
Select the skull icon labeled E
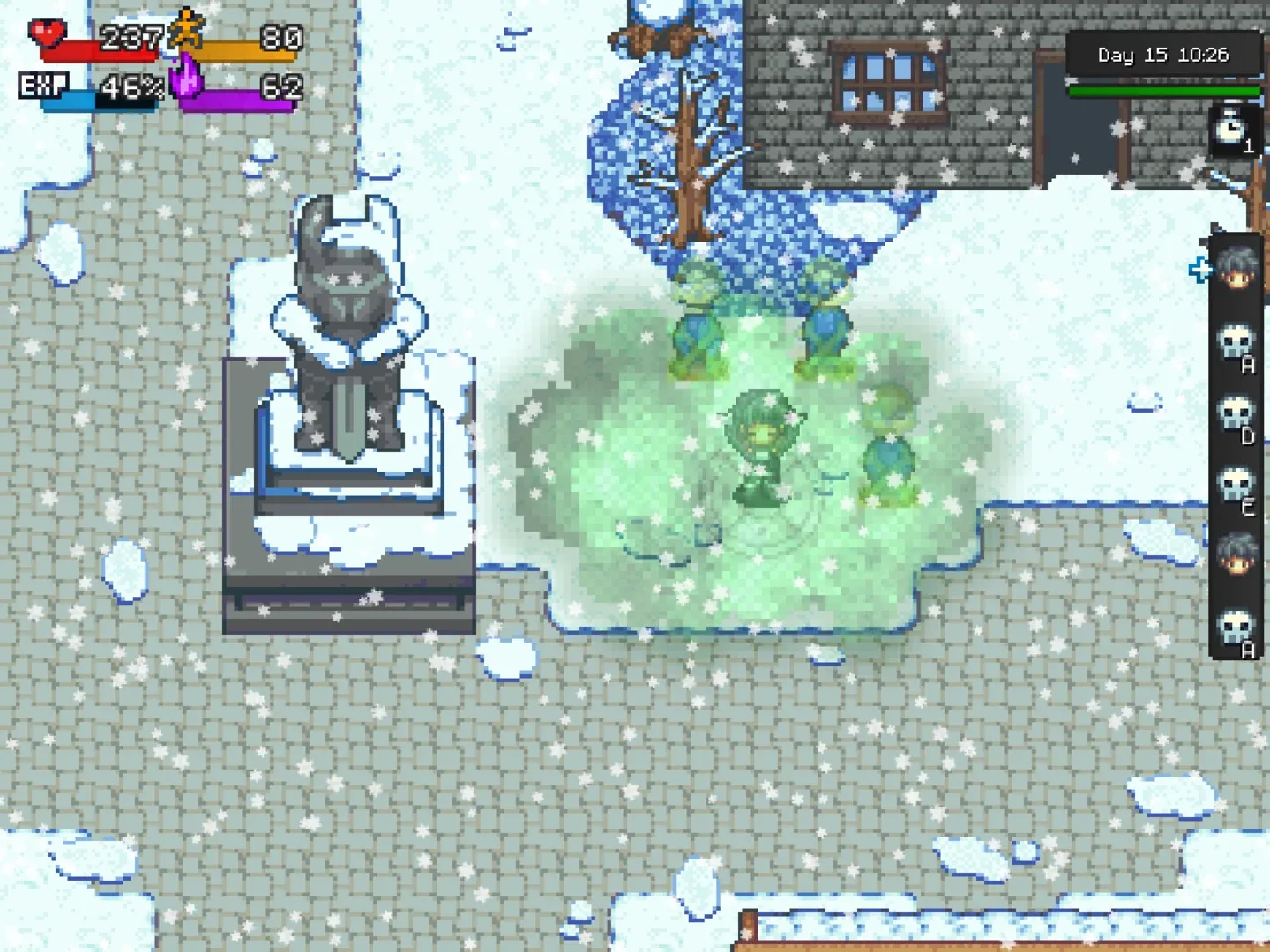(x=1235, y=487)
